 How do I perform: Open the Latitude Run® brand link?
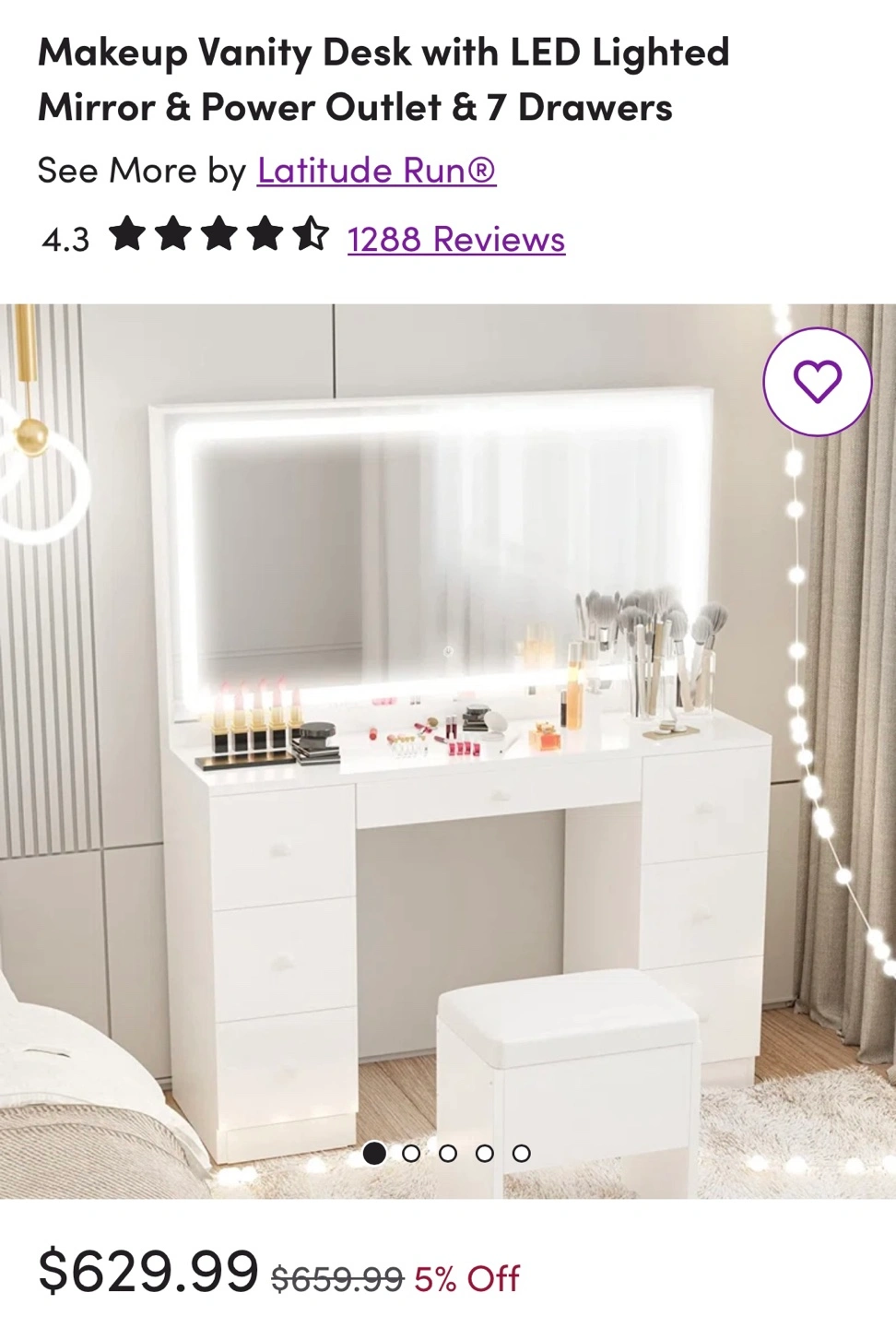click(376, 171)
